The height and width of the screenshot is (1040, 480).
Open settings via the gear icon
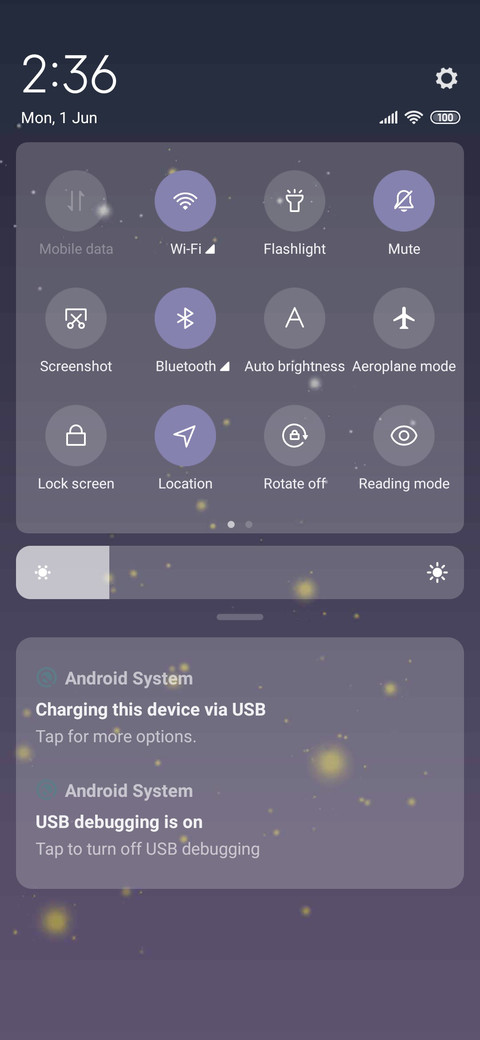coord(446,79)
